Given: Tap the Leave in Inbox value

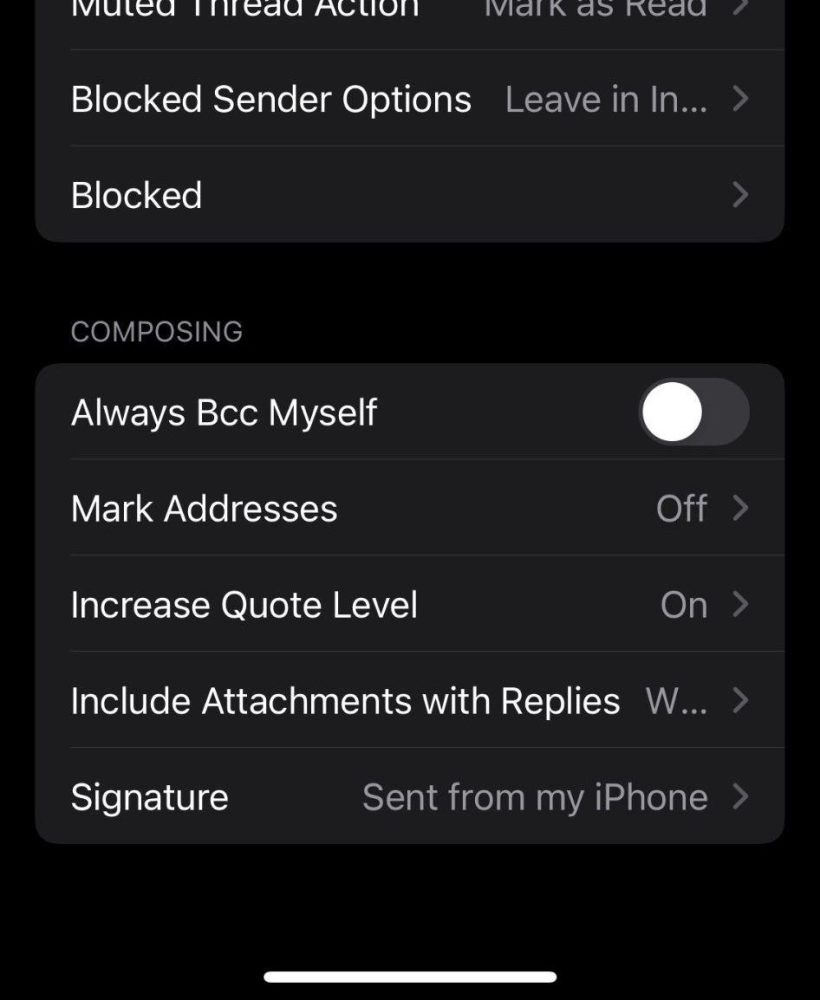Looking at the screenshot, I should pos(606,99).
